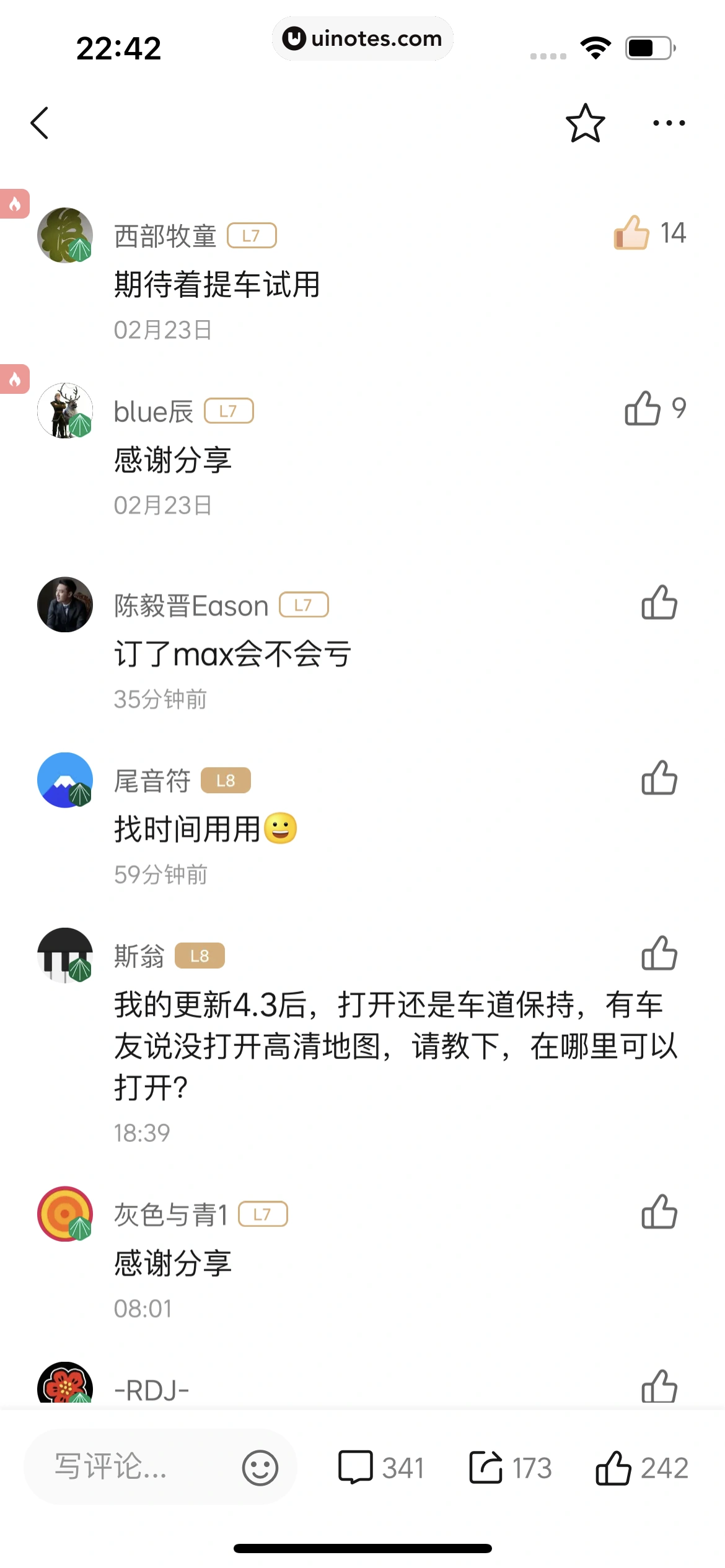Tap 斯翁's L8 level badge
This screenshot has width=725, height=1568.
coord(200,955)
